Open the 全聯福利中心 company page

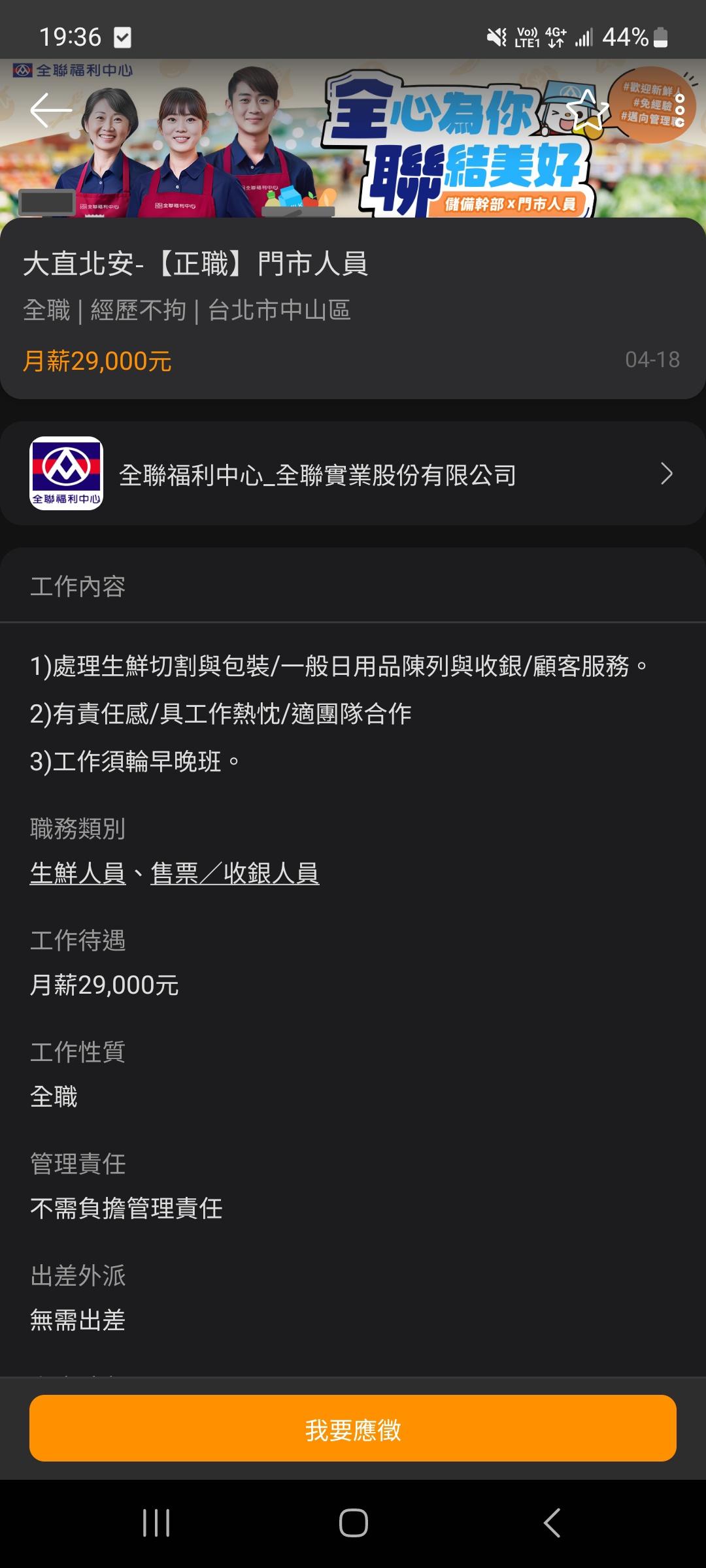click(353, 474)
